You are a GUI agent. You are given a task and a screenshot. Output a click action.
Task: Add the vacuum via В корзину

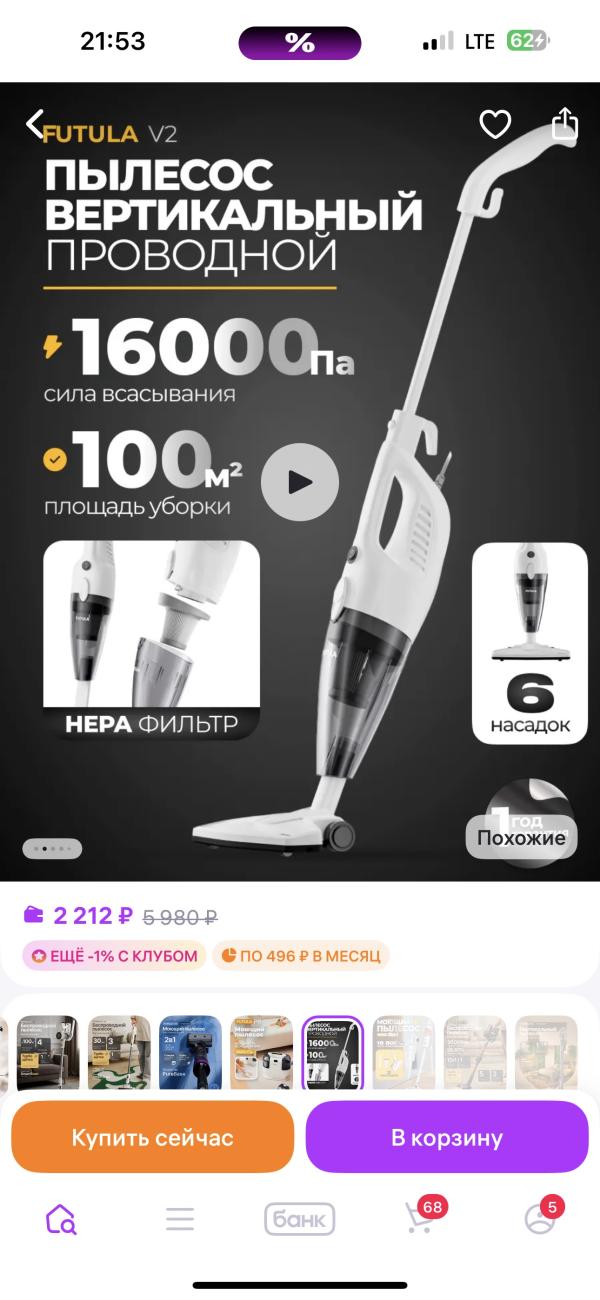coord(447,1137)
